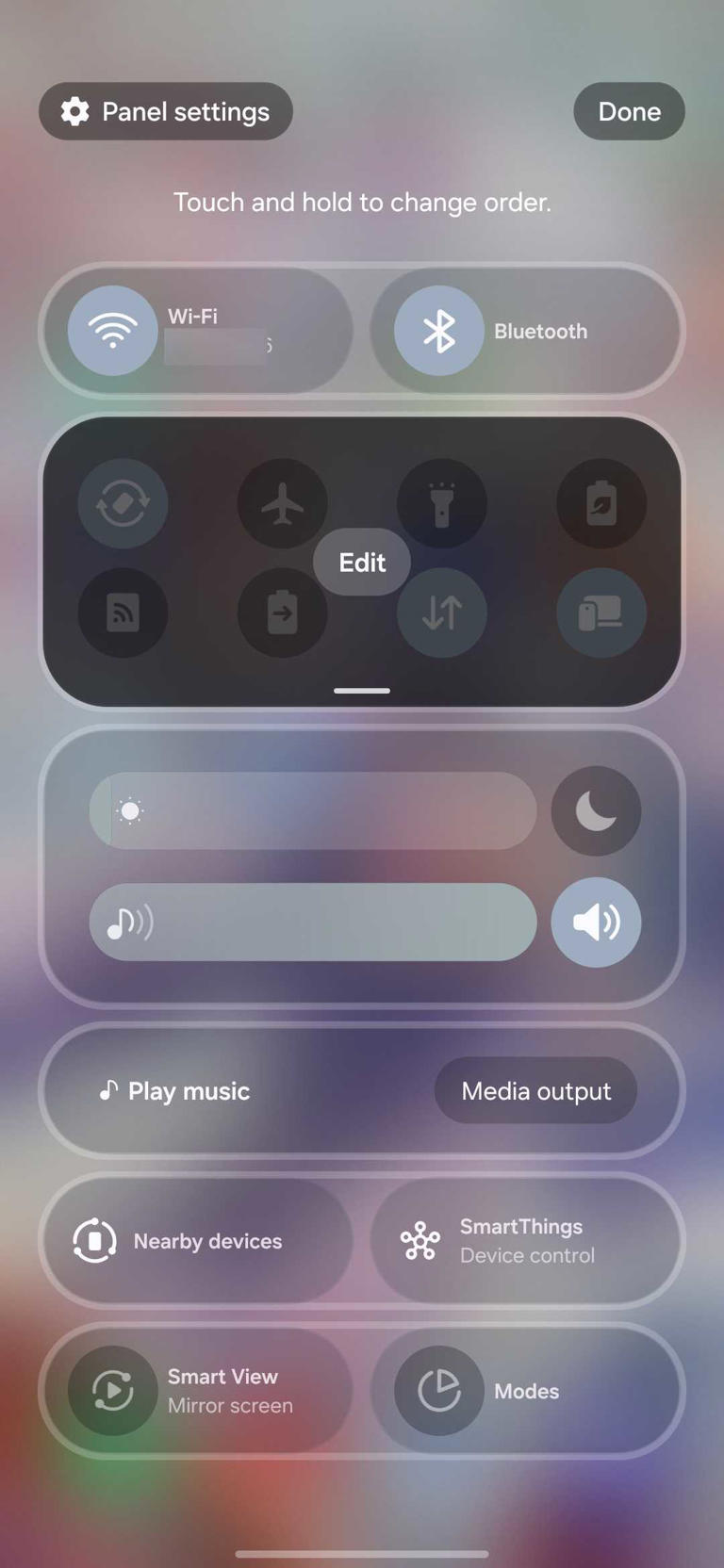Adjust the brightness slider
Screen dimensions: 724x1568
point(314,809)
